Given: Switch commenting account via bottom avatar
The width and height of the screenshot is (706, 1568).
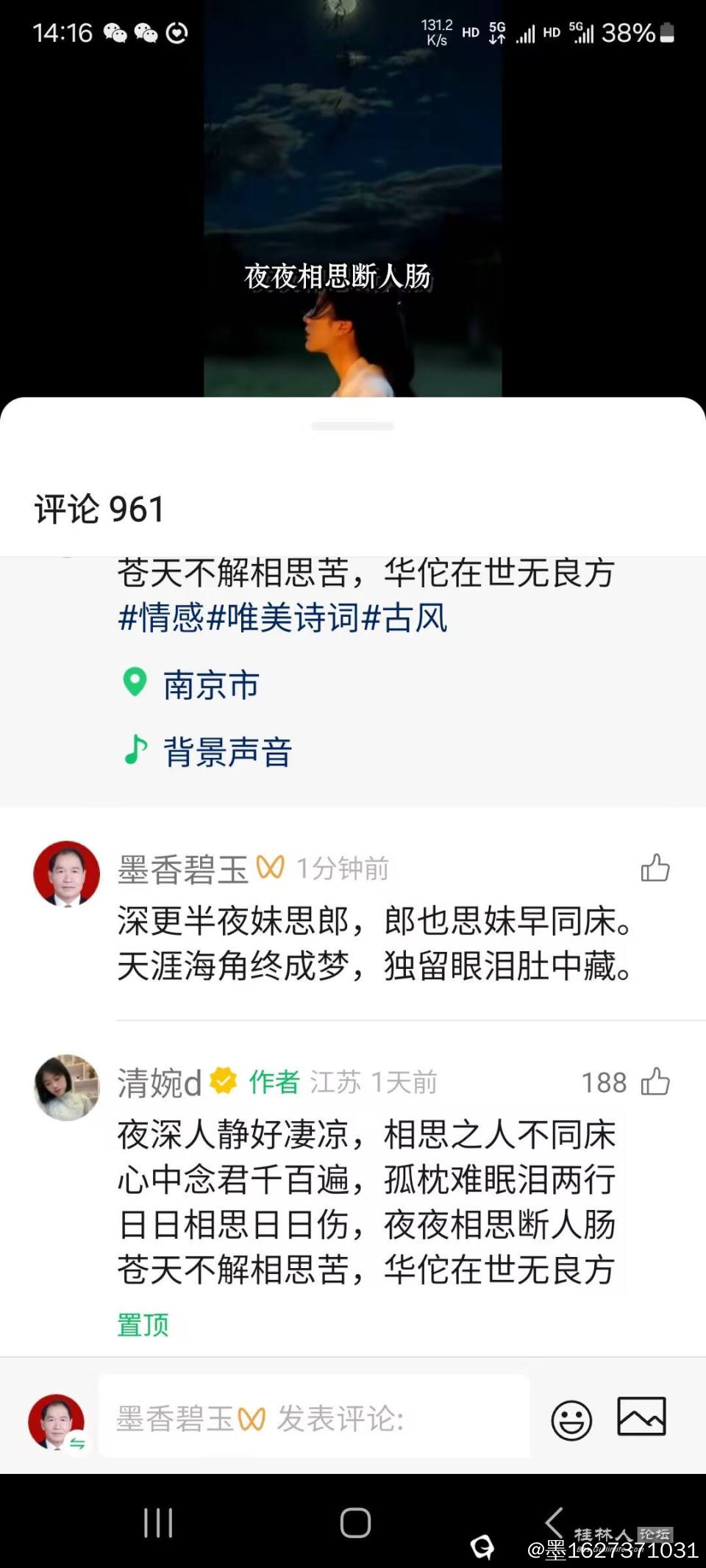Looking at the screenshot, I should pyautogui.click(x=57, y=1421).
